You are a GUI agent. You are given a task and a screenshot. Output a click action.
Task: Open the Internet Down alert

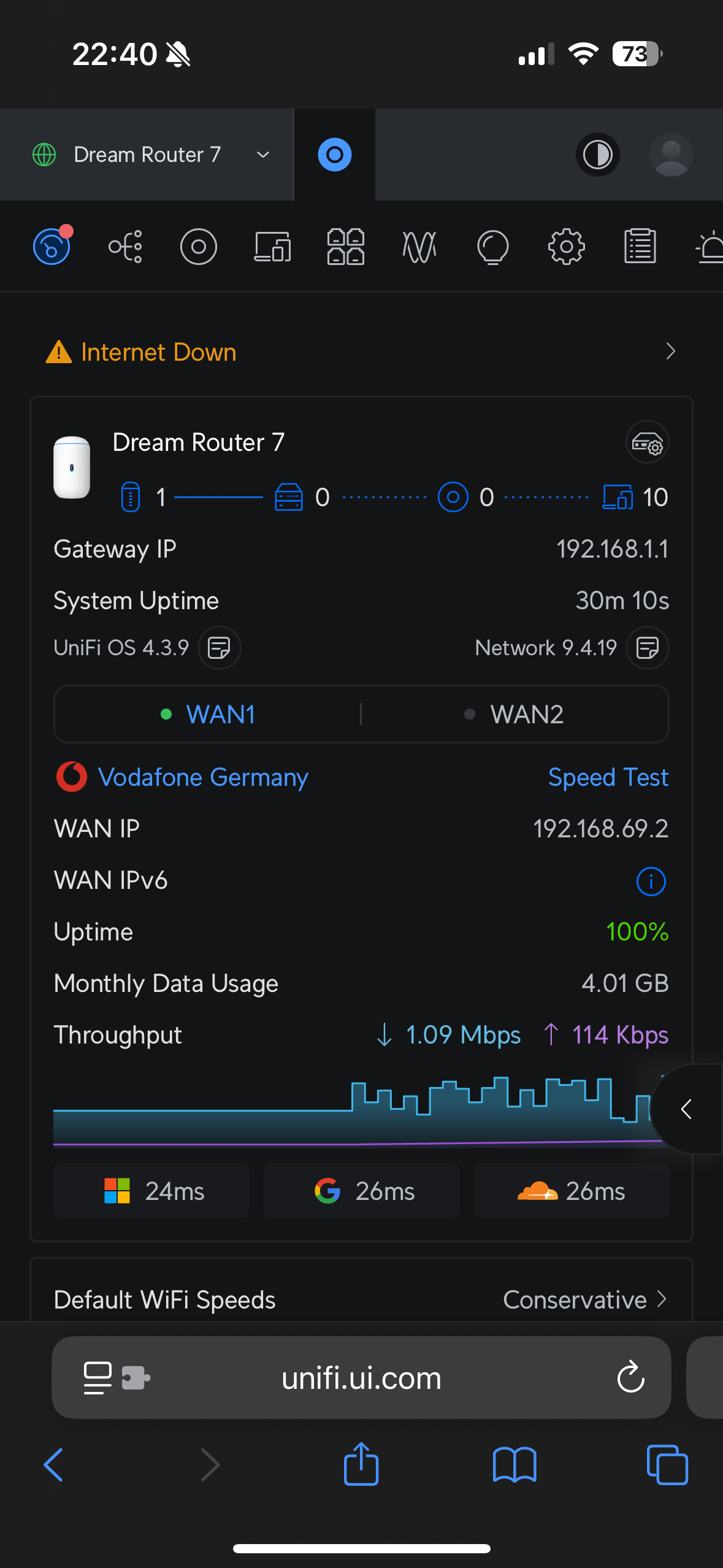tap(361, 352)
